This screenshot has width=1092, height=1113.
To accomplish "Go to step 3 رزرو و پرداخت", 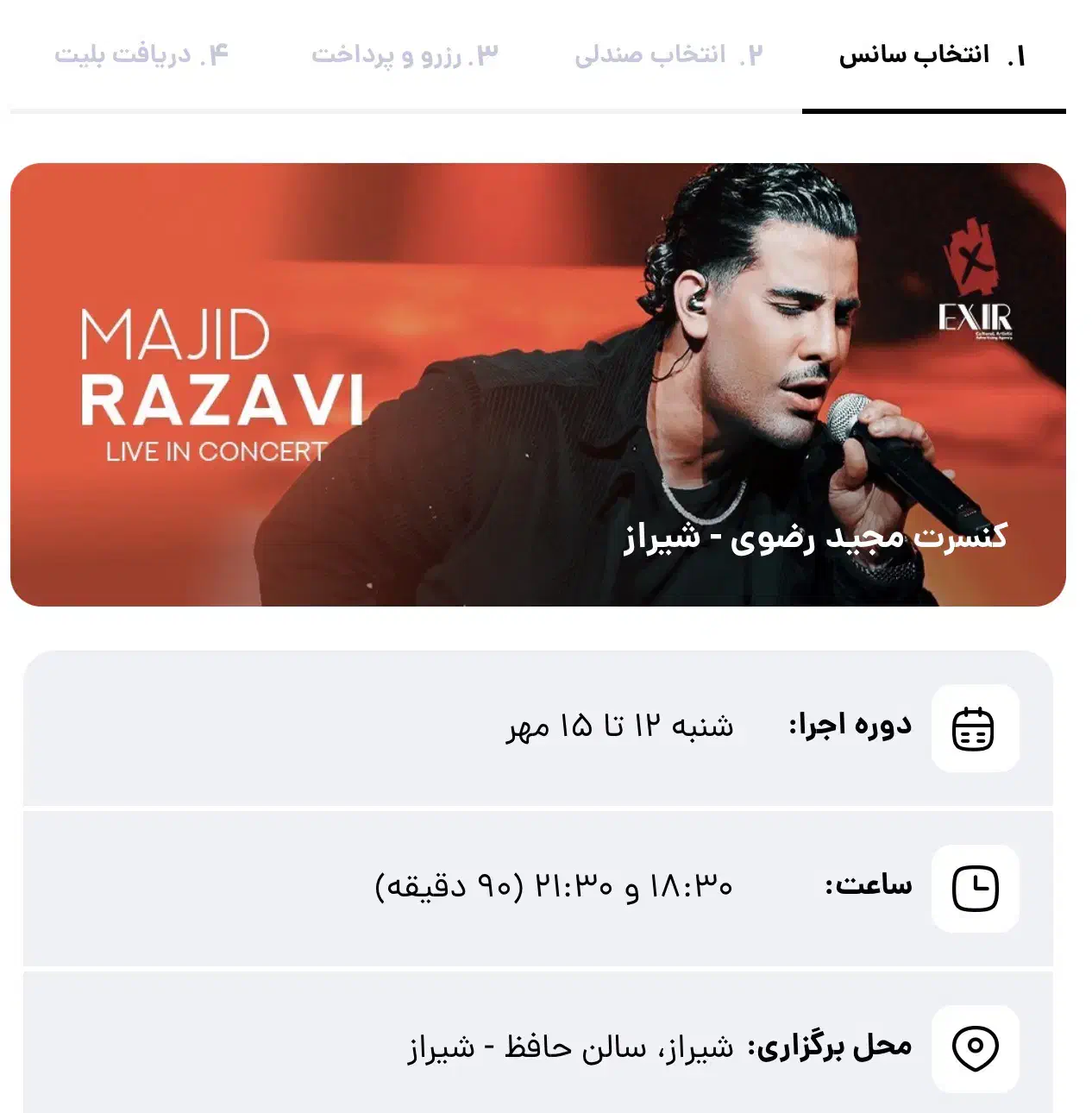I will tap(405, 55).
